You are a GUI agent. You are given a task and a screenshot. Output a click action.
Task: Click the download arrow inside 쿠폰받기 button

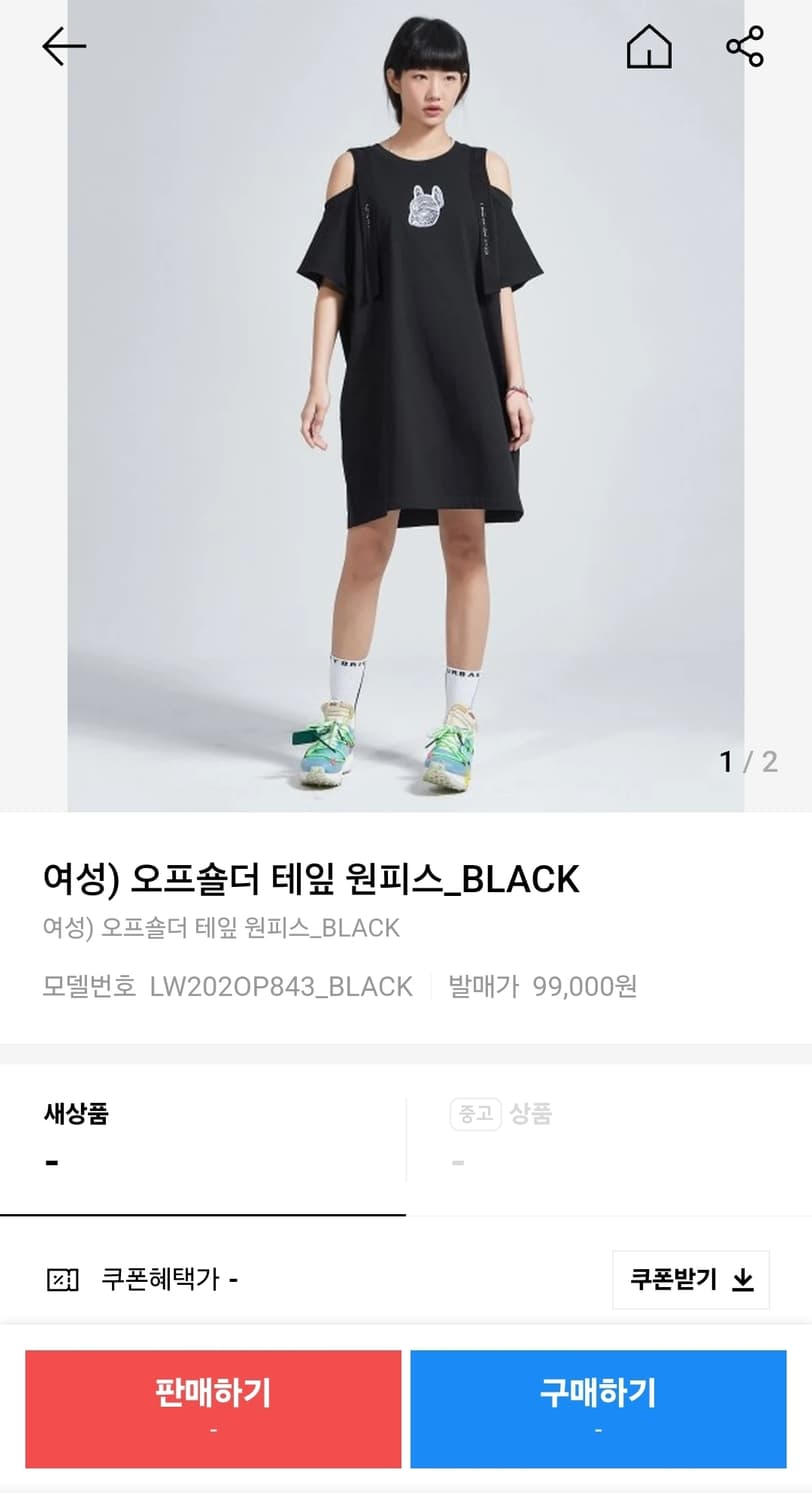(x=741, y=1278)
